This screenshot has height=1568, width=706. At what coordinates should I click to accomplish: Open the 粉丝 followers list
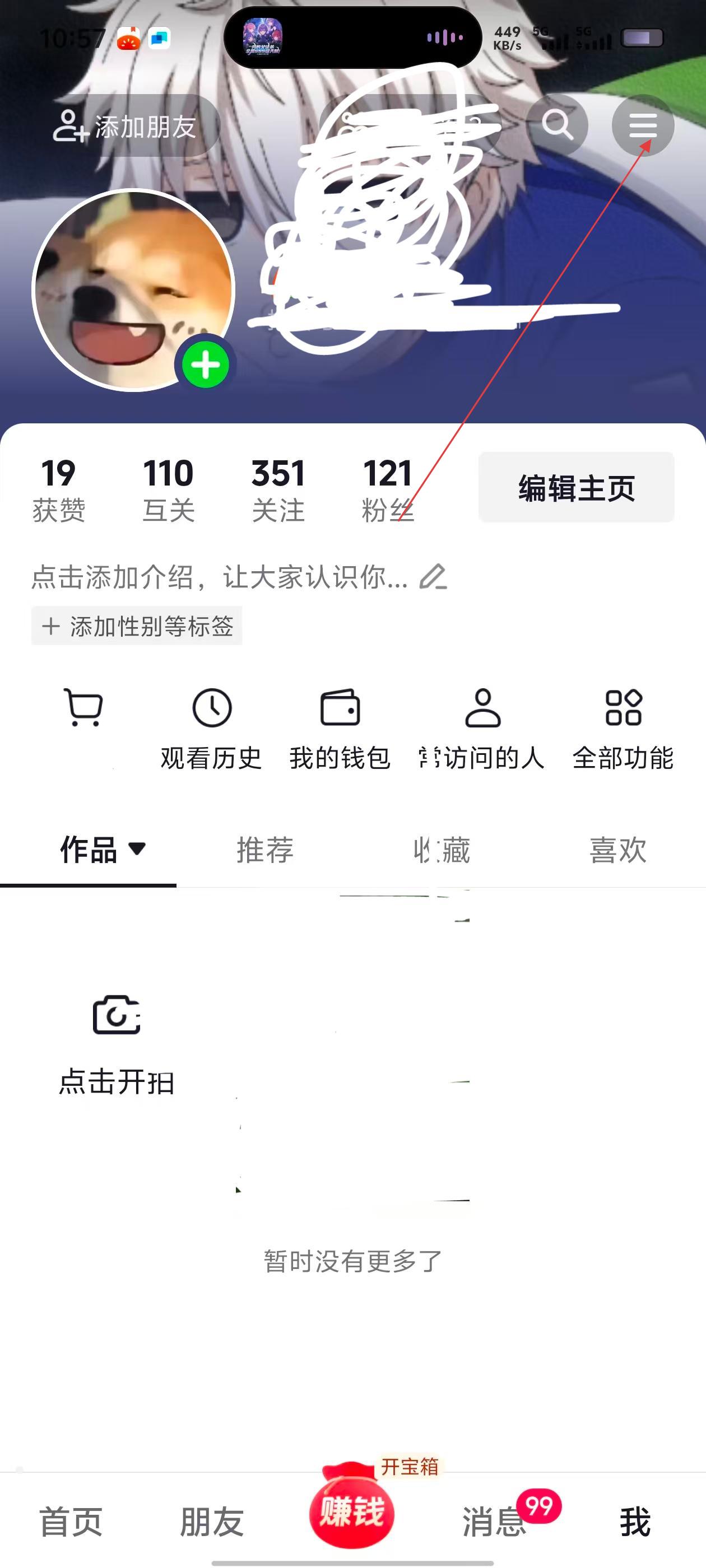pos(387,490)
